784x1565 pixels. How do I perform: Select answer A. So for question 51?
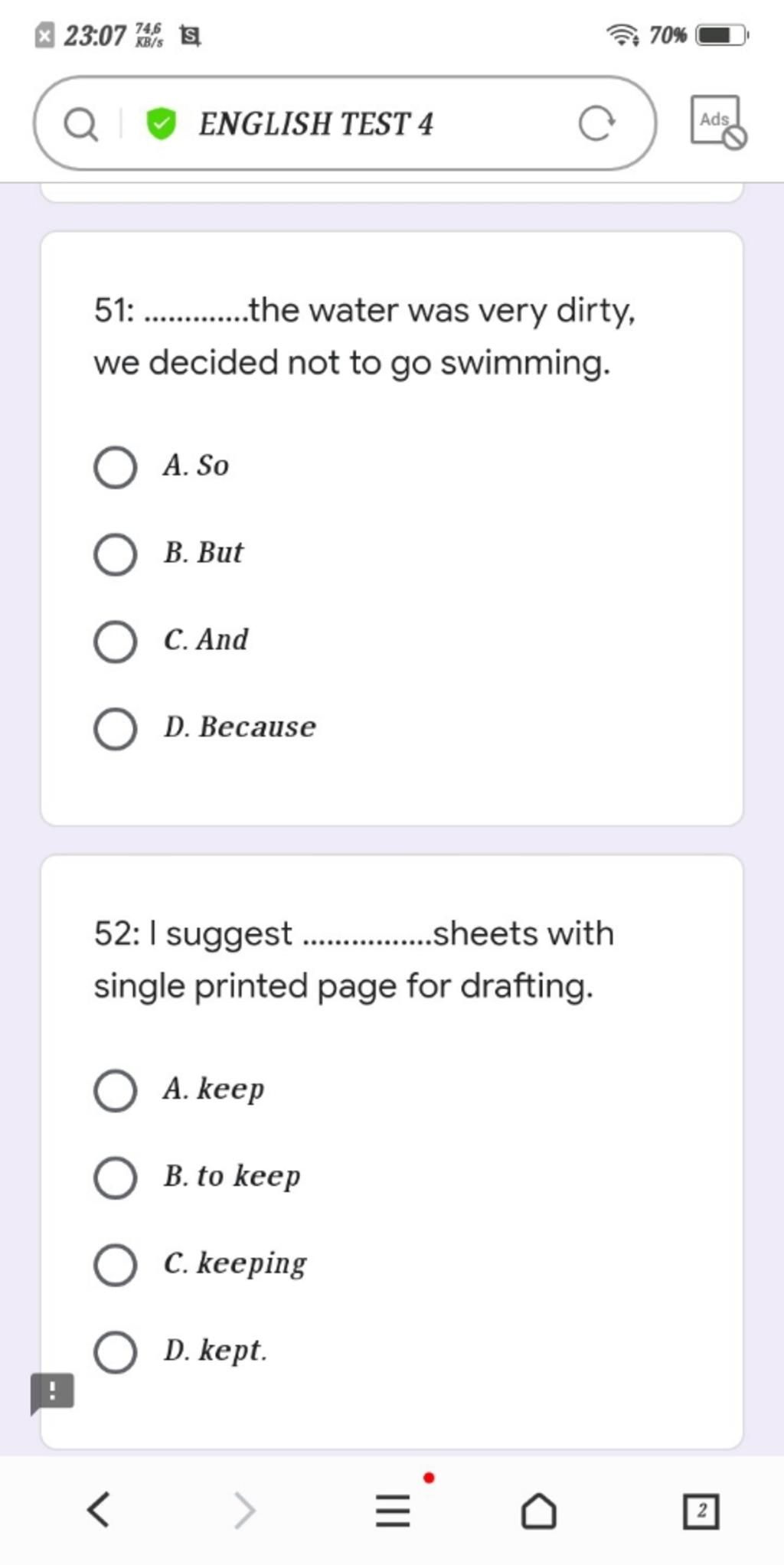tap(116, 467)
